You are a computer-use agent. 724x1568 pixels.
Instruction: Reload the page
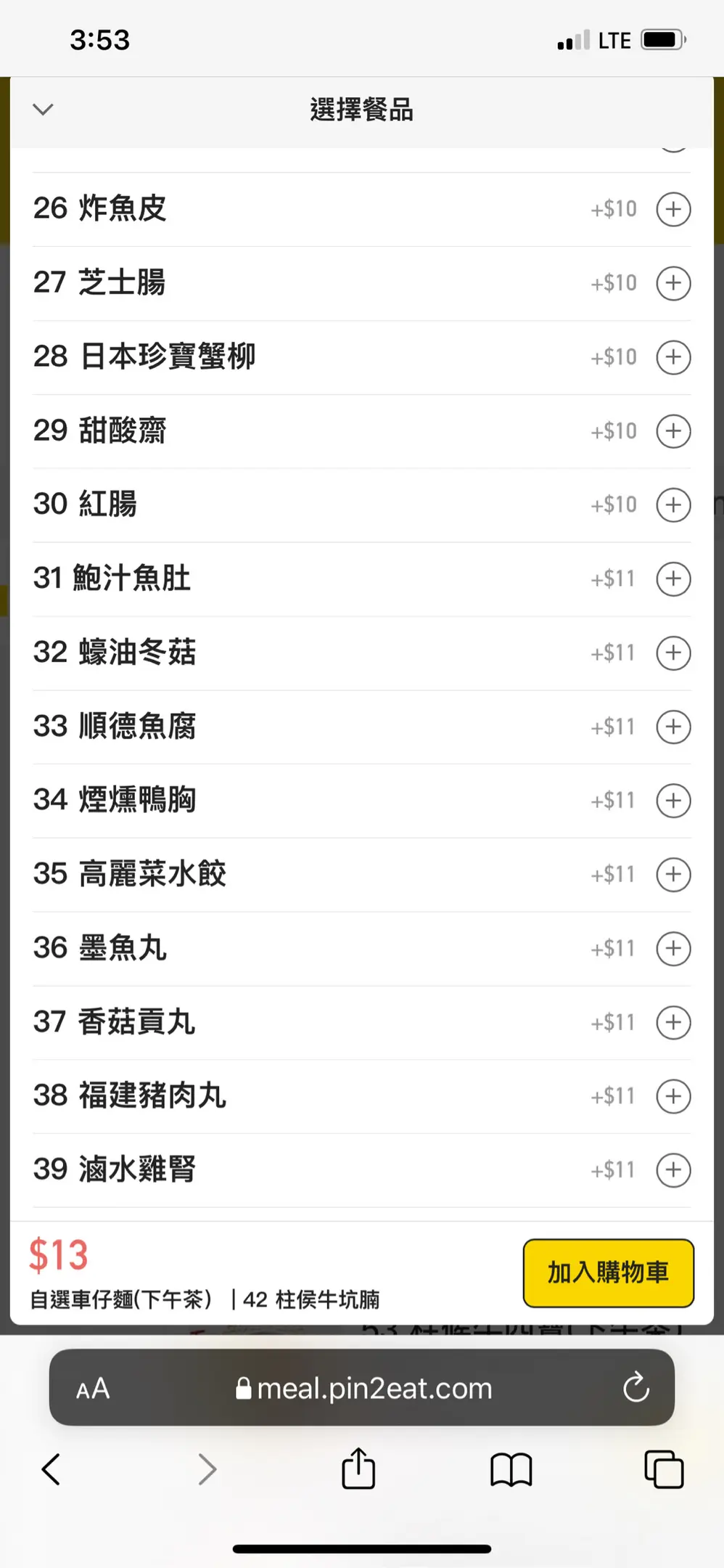(x=635, y=1387)
